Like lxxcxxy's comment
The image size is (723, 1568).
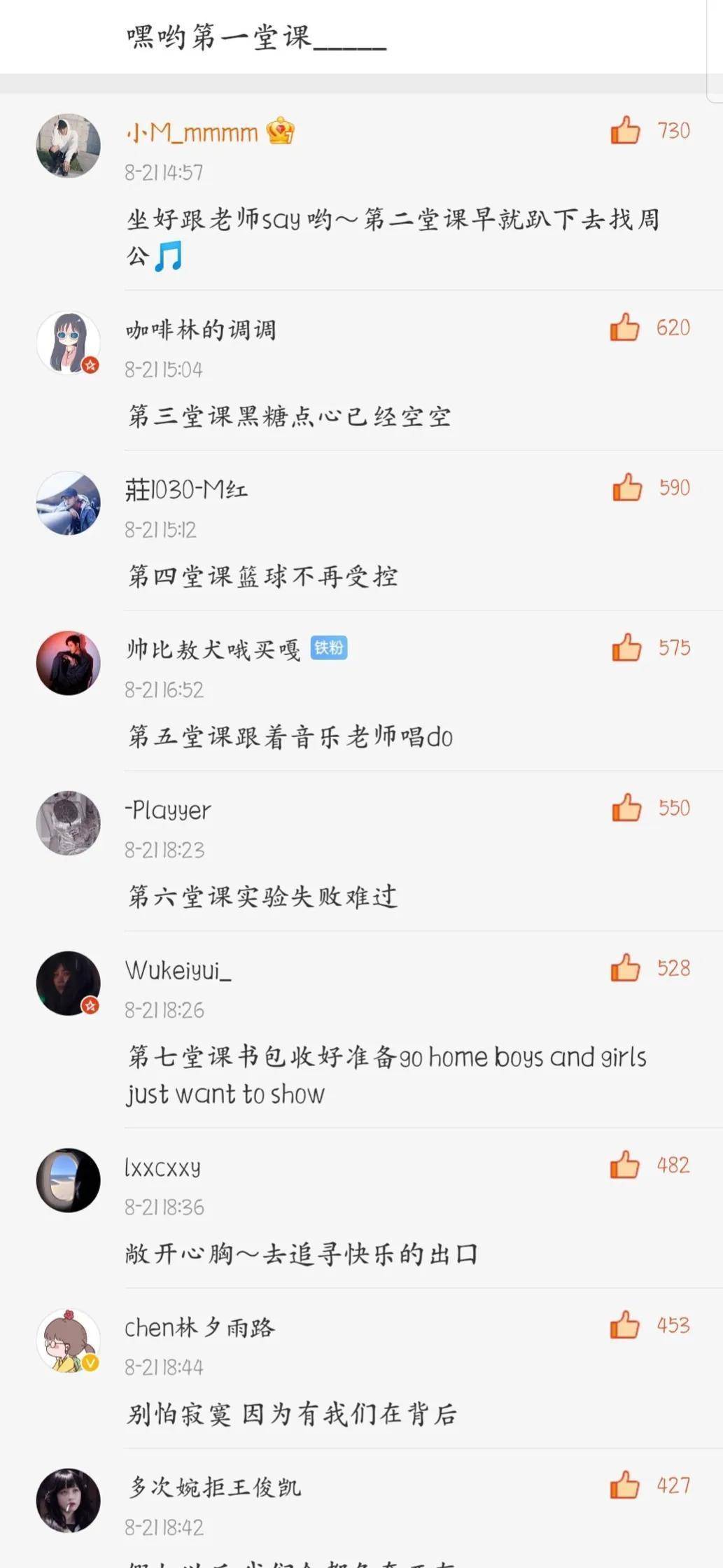pyautogui.click(x=624, y=1165)
